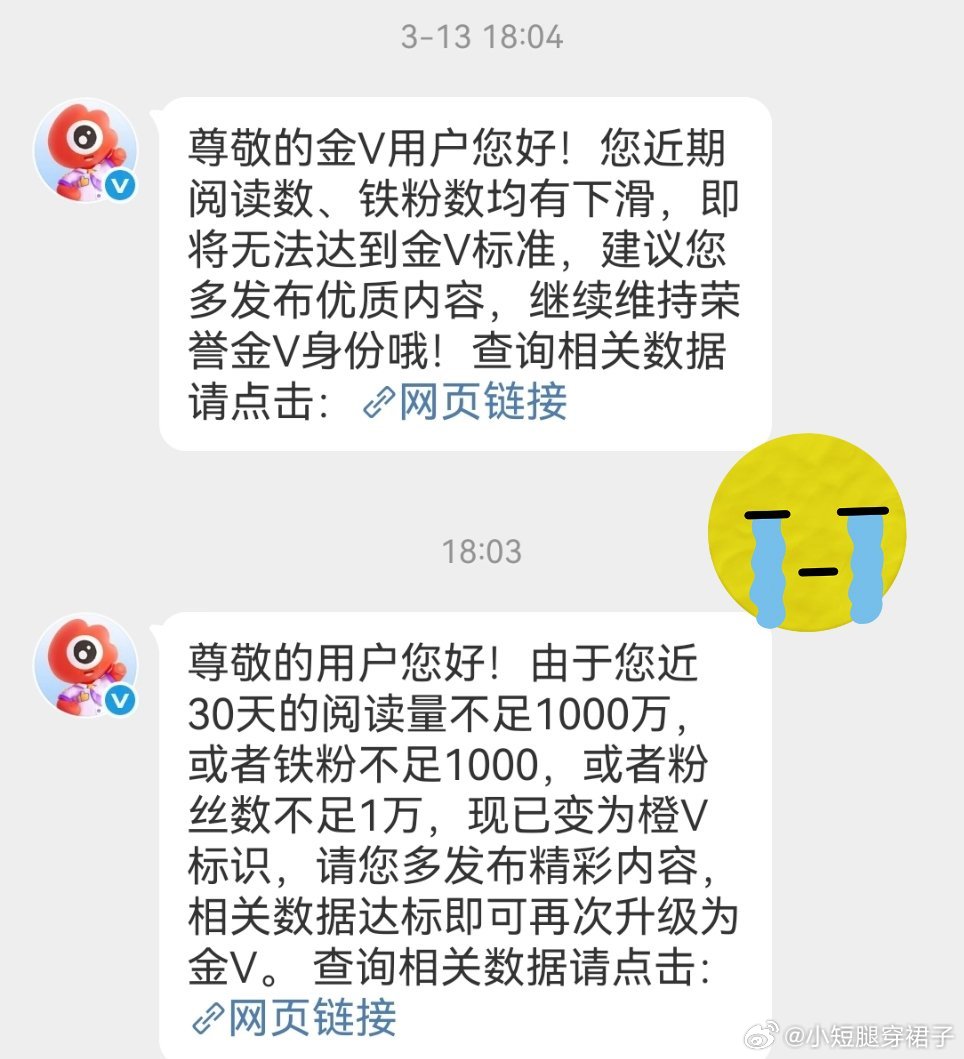Image resolution: width=964 pixels, height=1059 pixels.
Task: Select the timestamp 3-13 18:04
Action: pos(481,38)
